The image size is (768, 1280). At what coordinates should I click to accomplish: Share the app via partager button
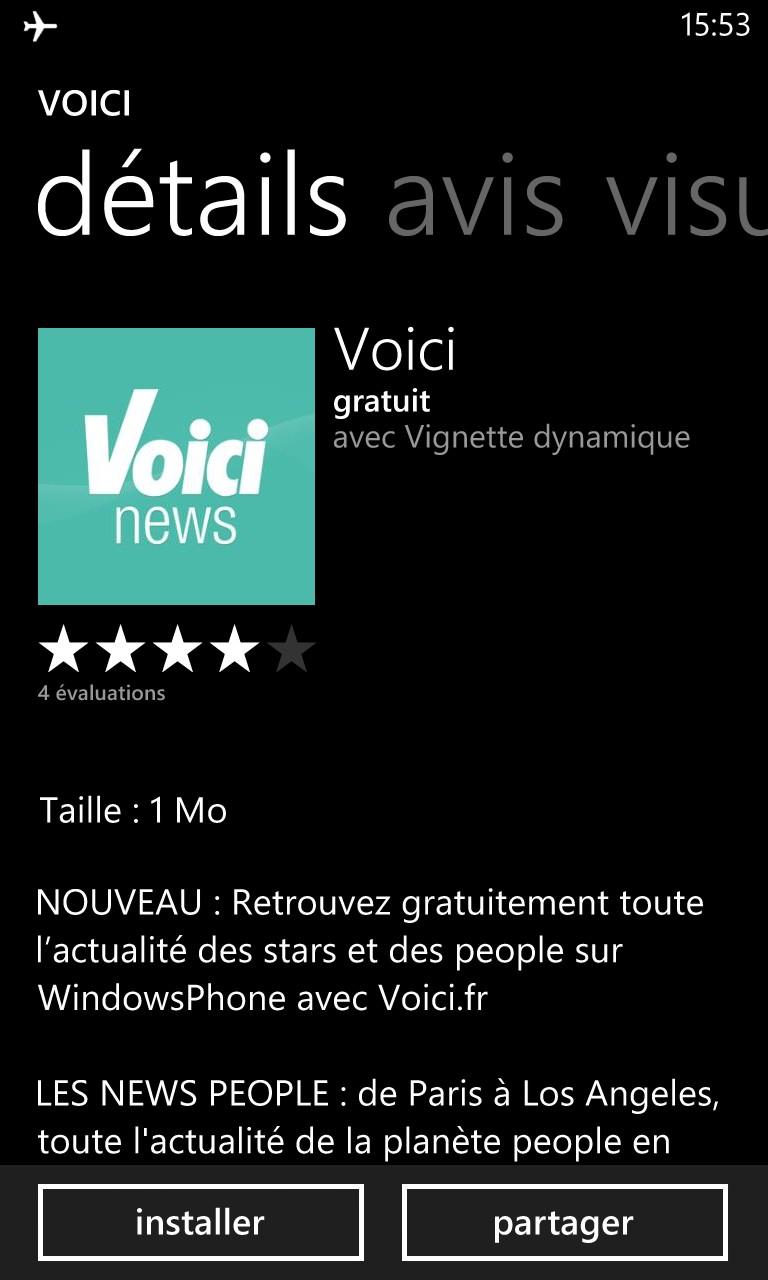(564, 1222)
